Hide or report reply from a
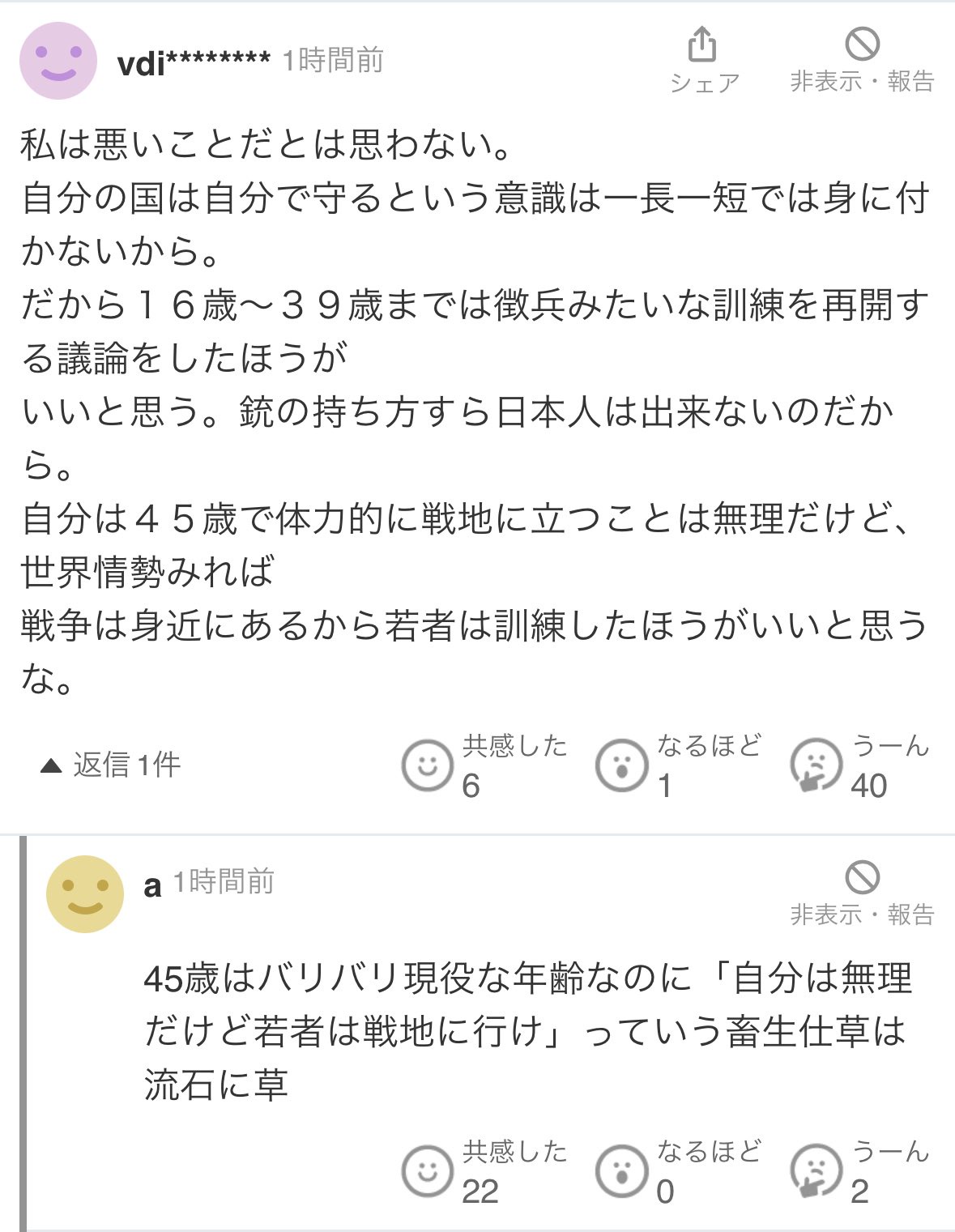The image size is (955, 1232). click(862, 893)
